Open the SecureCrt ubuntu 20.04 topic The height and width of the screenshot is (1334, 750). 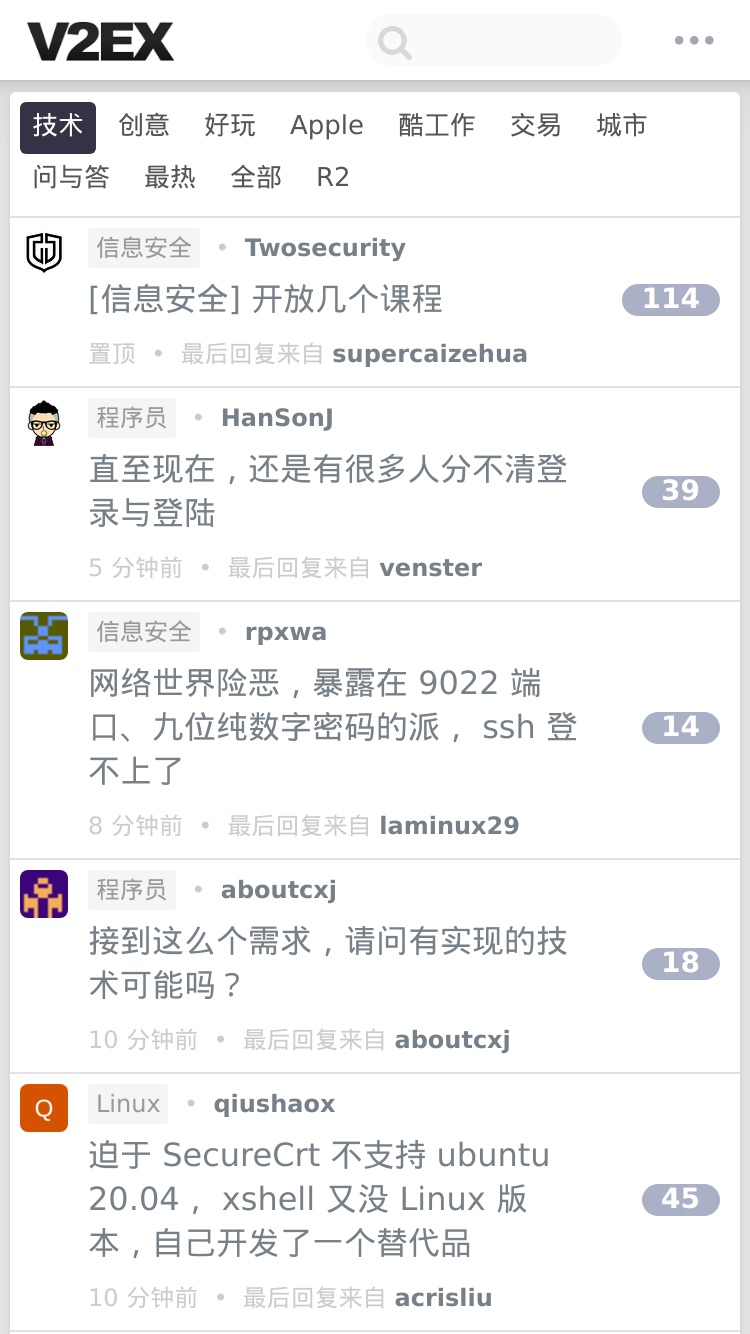[319, 1199]
